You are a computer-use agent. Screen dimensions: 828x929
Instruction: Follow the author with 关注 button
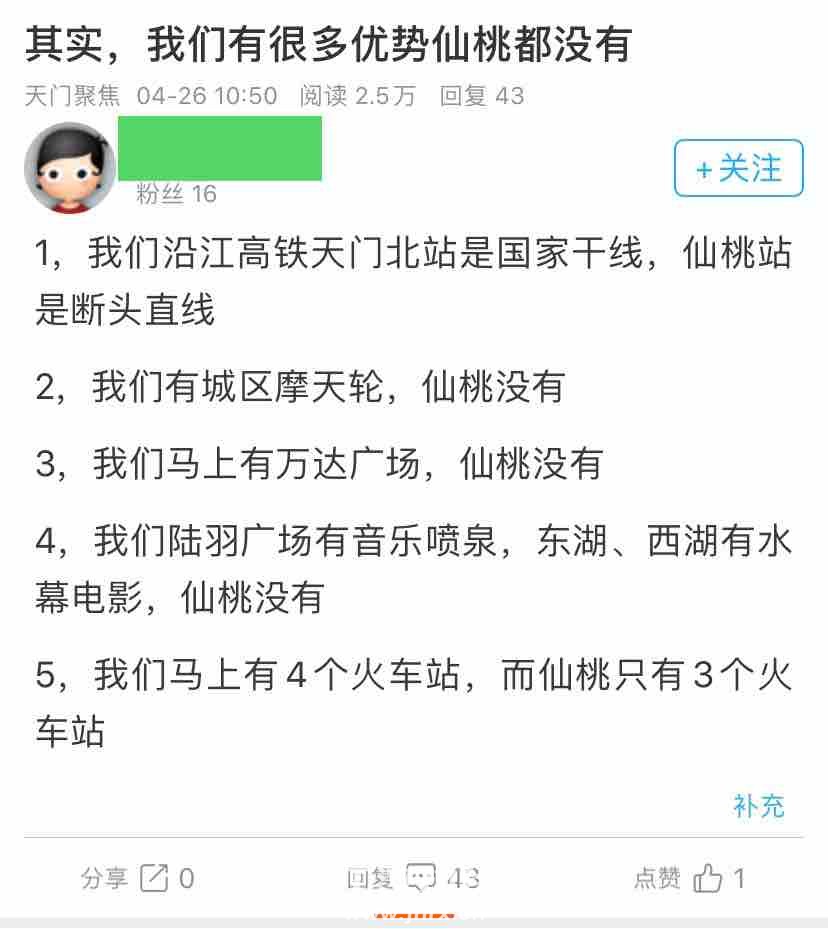pos(738,168)
